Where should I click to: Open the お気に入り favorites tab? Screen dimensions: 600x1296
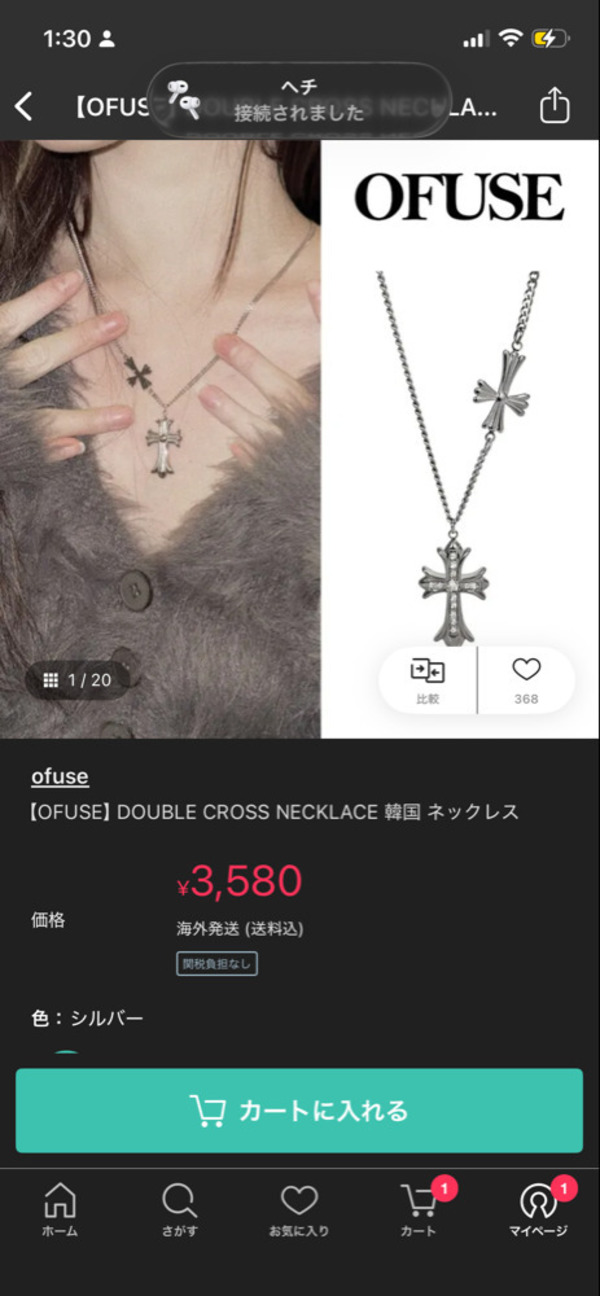(299, 1208)
